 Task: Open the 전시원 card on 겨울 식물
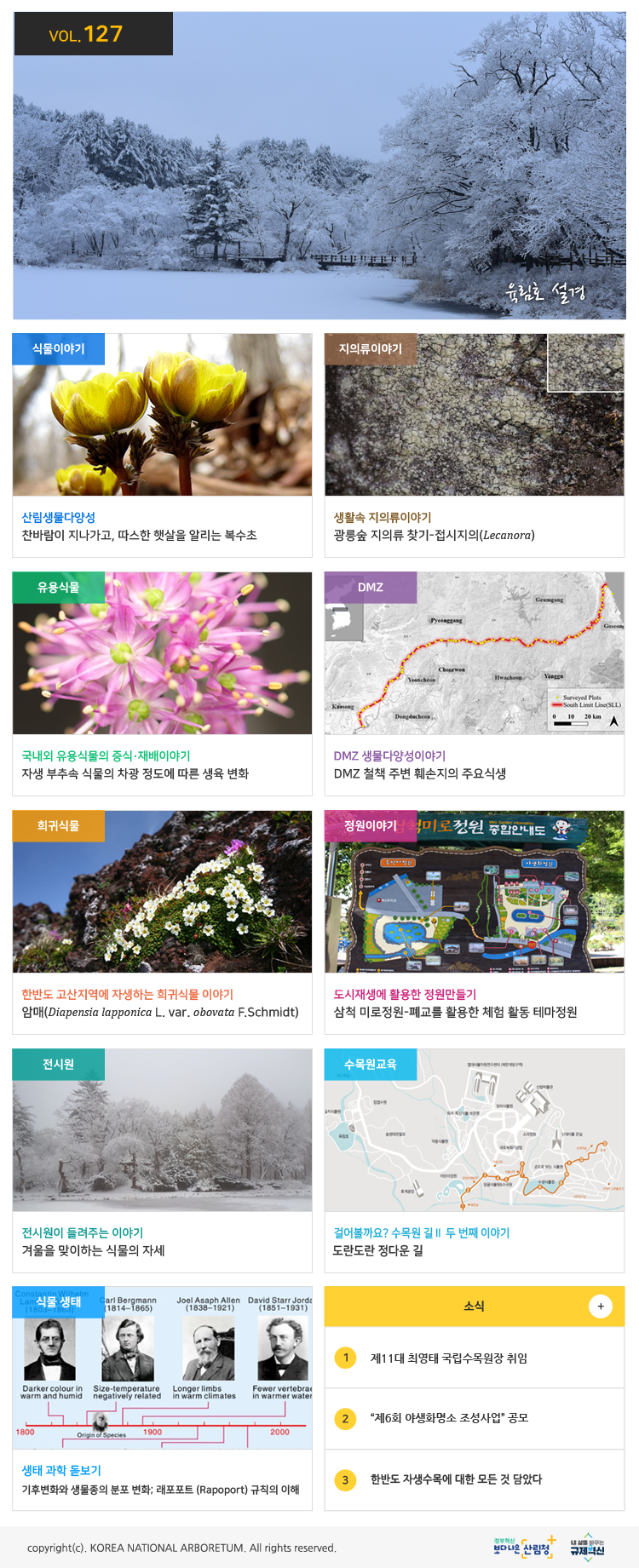162,1160
